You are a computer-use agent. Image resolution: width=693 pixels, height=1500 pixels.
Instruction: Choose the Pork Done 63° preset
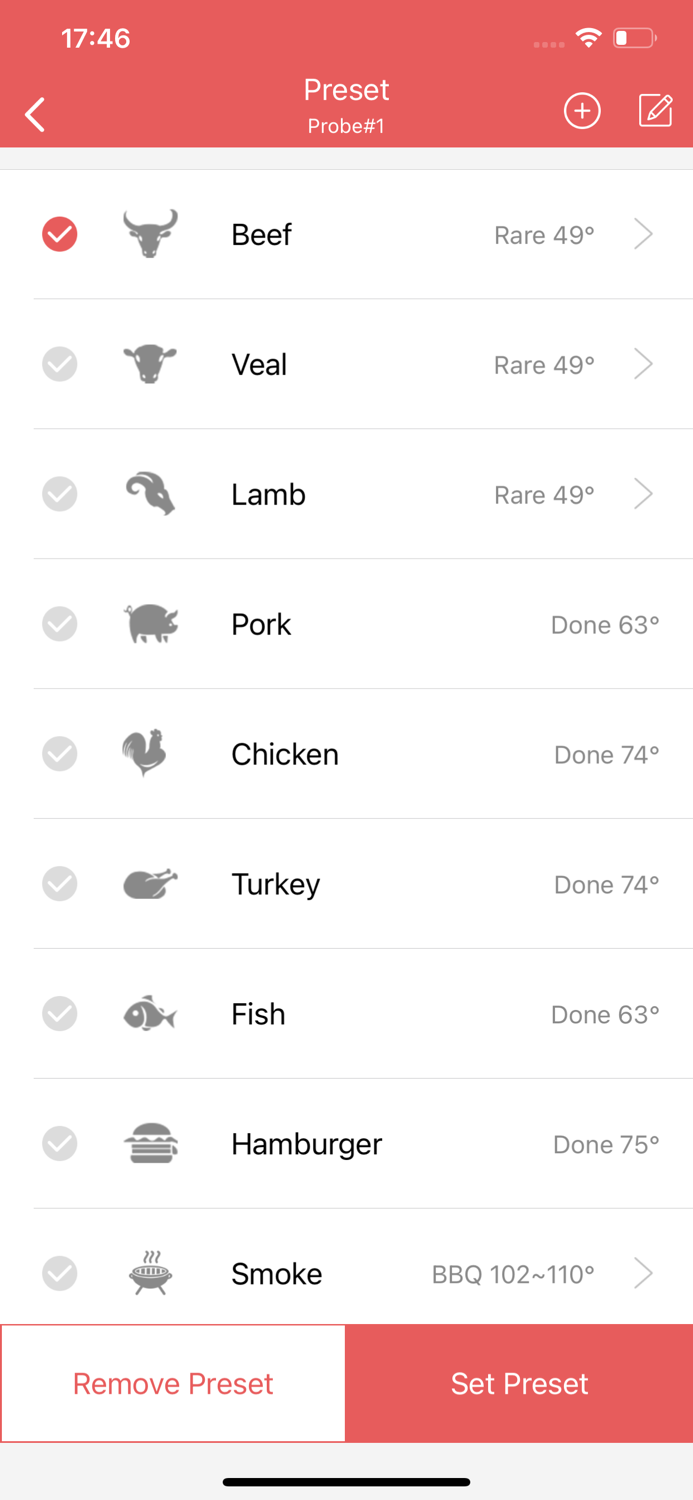(x=262, y=624)
